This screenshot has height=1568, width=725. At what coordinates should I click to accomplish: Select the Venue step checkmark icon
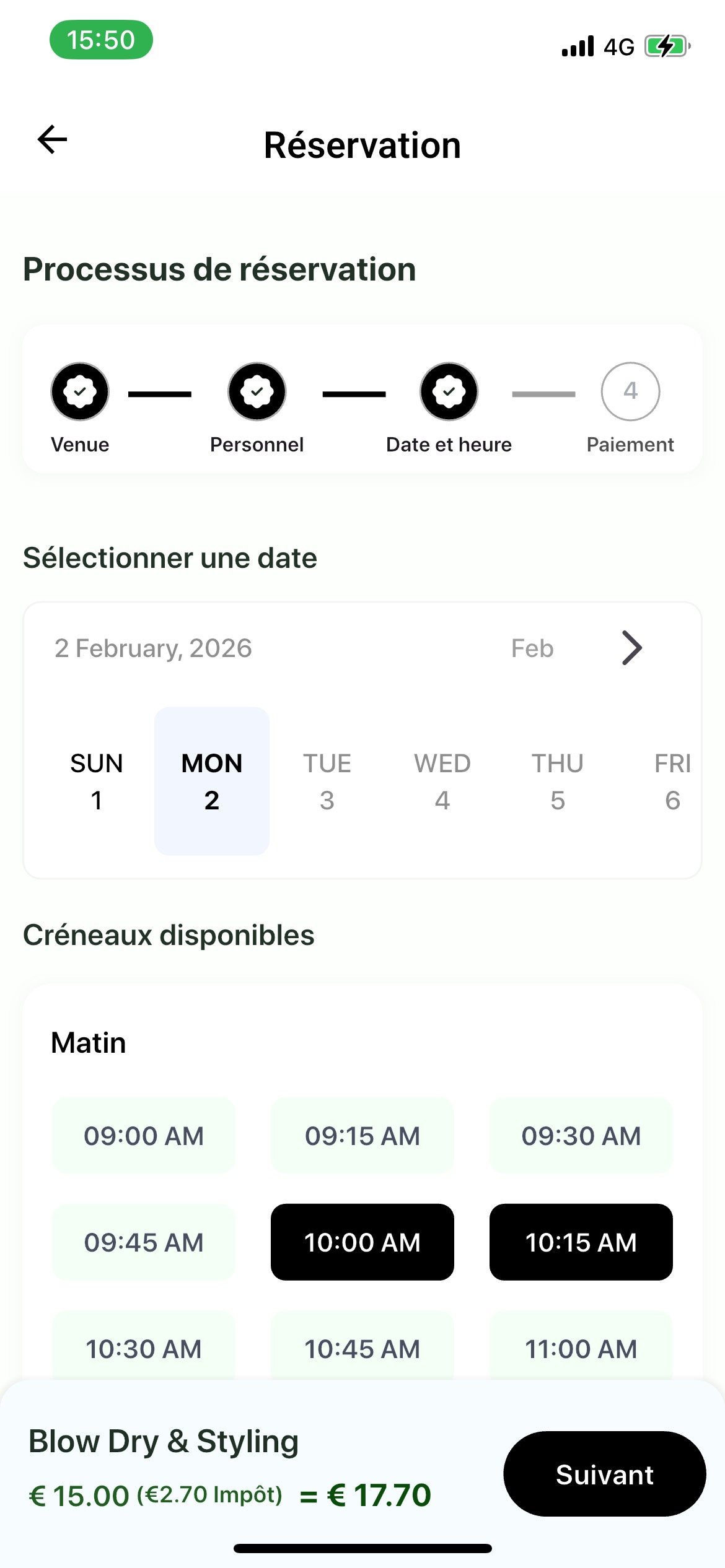tap(79, 391)
